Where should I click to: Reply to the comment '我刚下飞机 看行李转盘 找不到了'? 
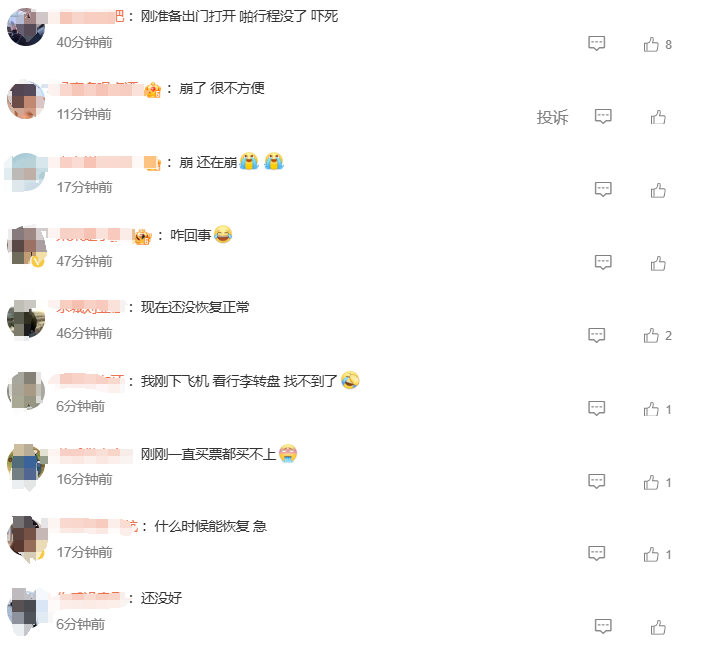(x=597, y=409)
